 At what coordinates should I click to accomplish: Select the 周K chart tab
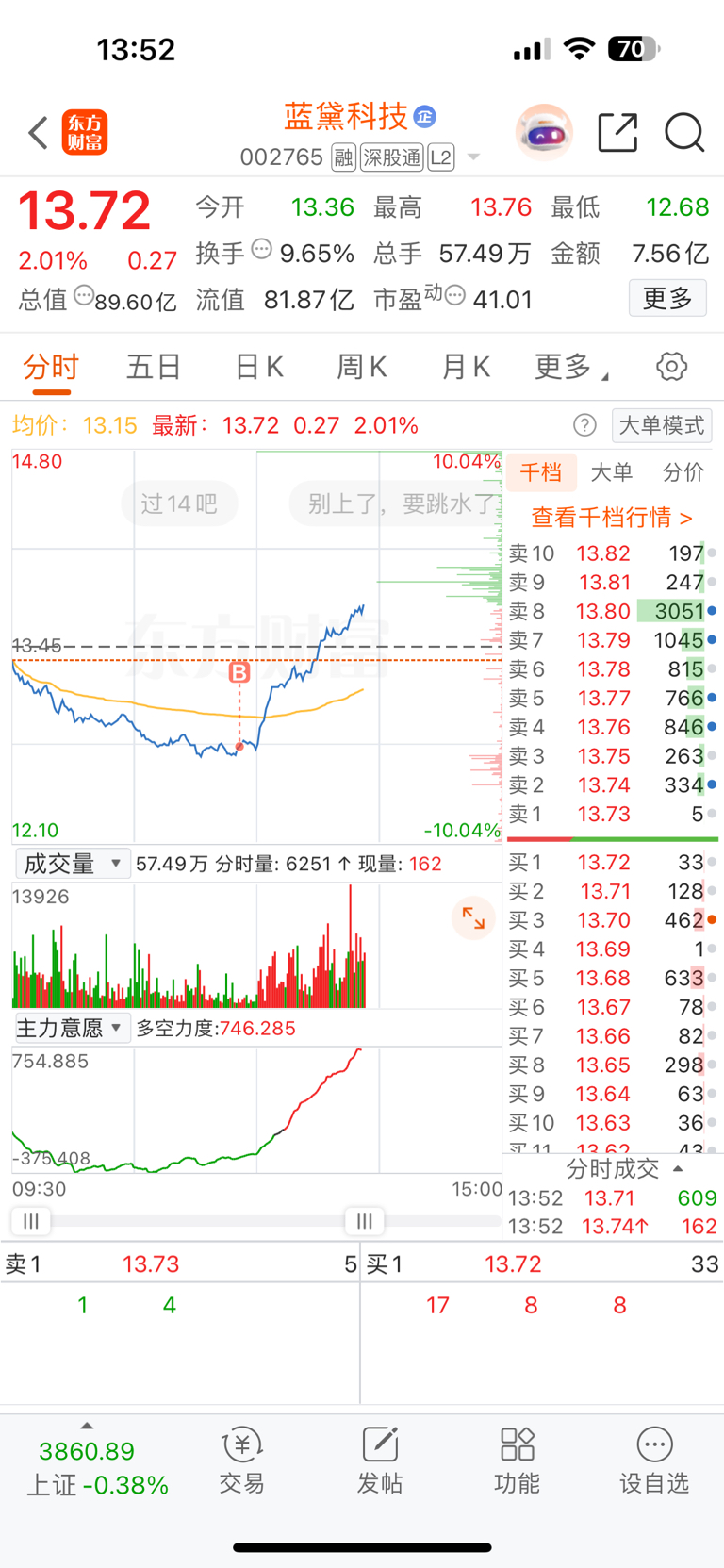pyautogui.click(x=362, y=367)
